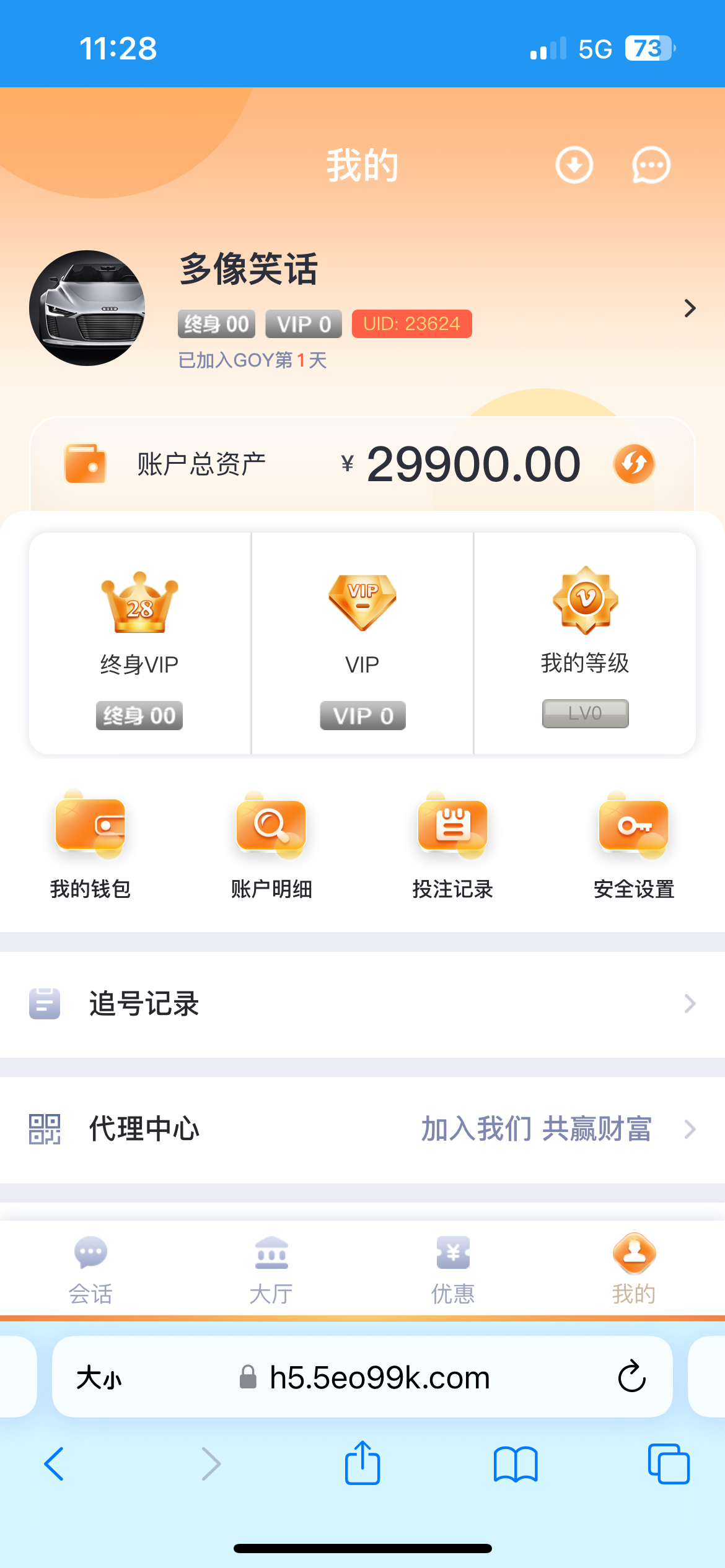Enter the 代理中心 agent center
The image size is (725, 1568).
click(x=362, y=1129)
